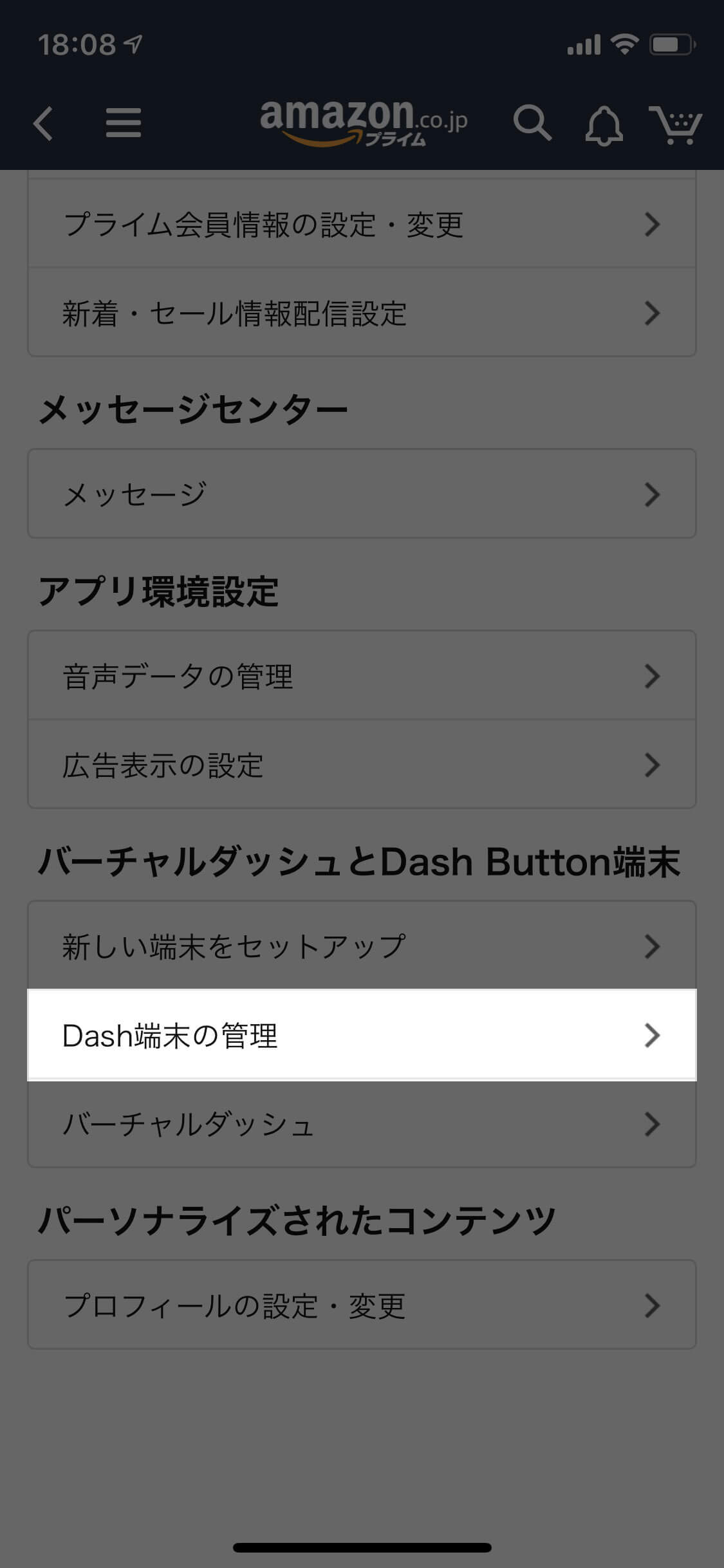This screenshot has height=1568, width=724.
Task: Open the hamburger menu
Action: point(124,122)
